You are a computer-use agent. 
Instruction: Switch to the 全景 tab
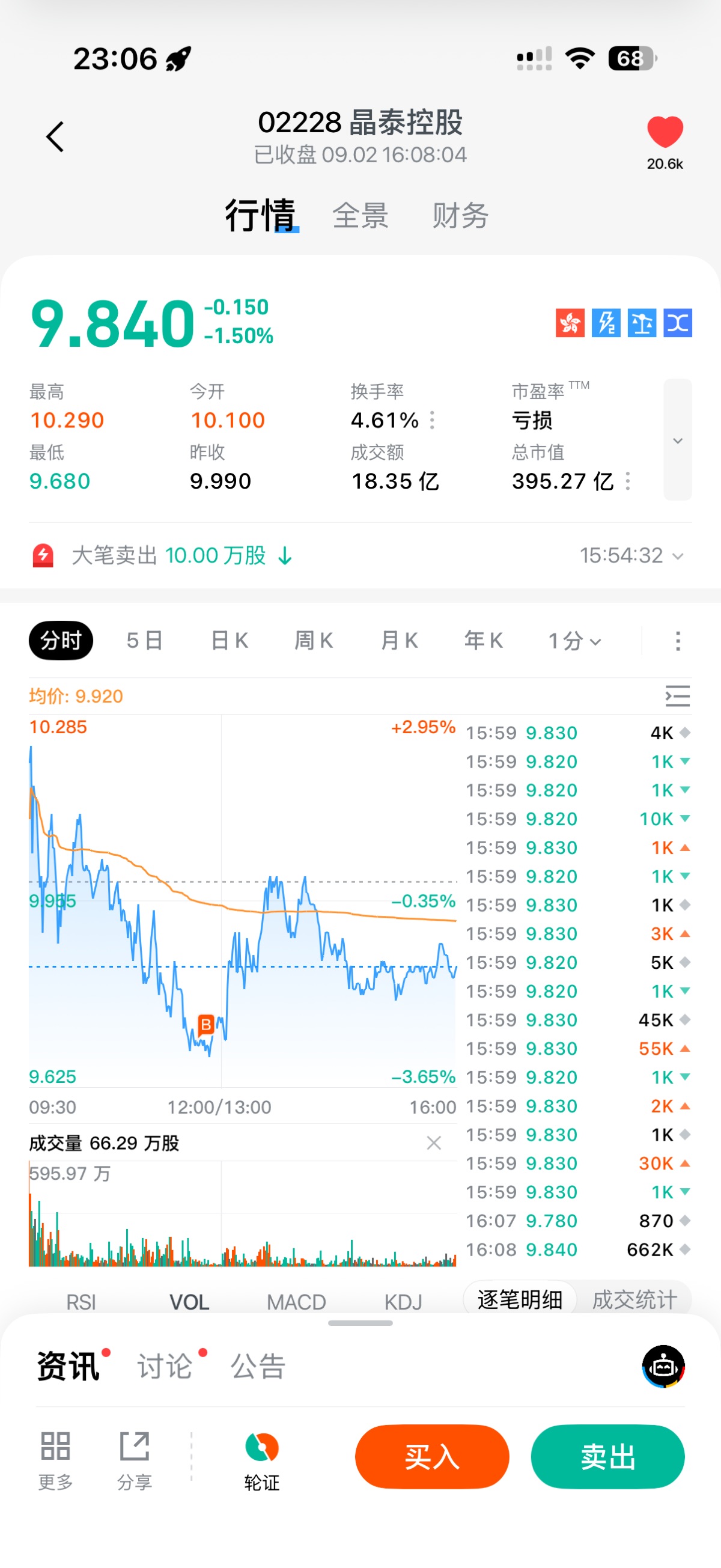coord(360,216)
